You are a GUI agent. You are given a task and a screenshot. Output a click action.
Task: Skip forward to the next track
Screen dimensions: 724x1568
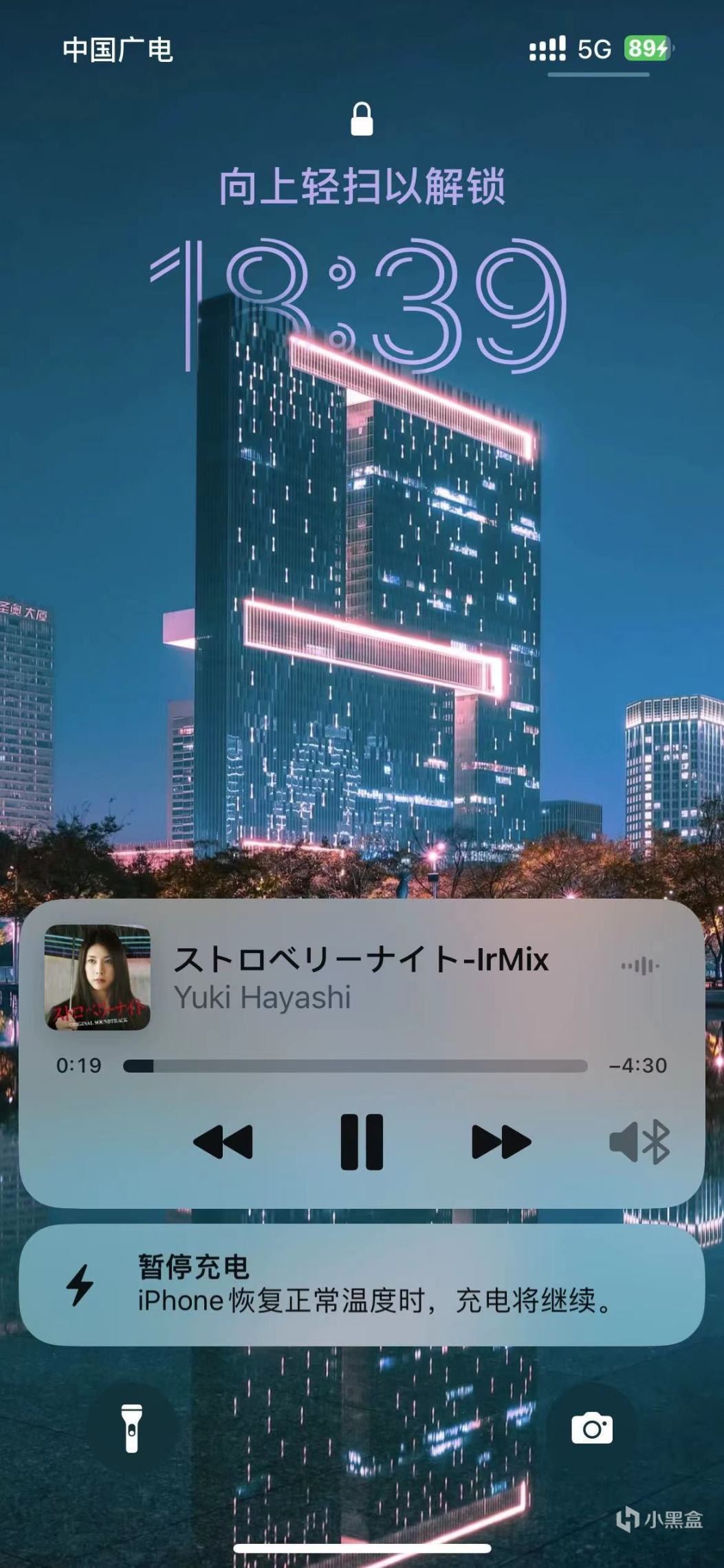(x=501, y=1142)
